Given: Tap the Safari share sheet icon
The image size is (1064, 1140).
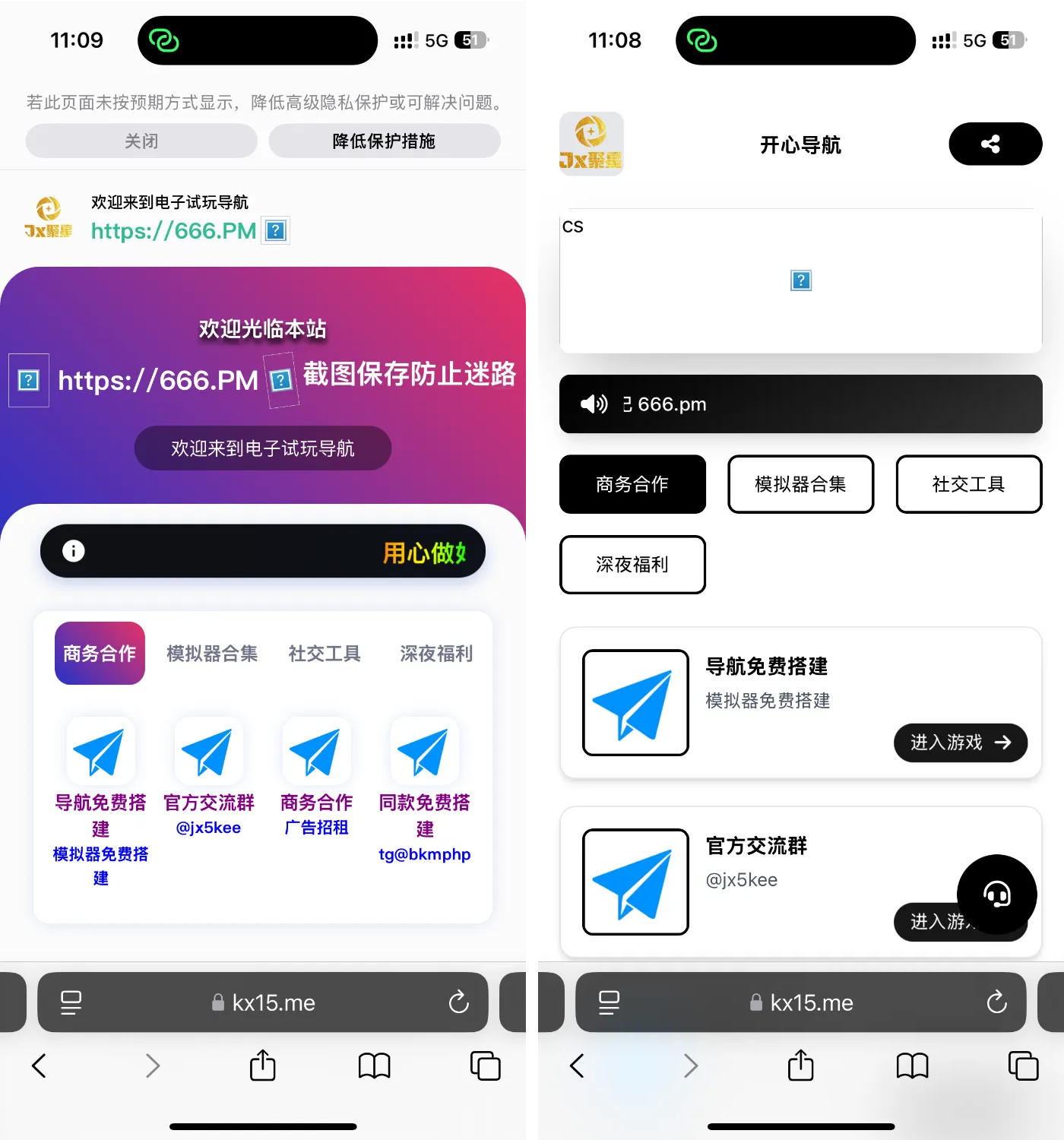Looking at the screenshot, I should pos(262,1066).
